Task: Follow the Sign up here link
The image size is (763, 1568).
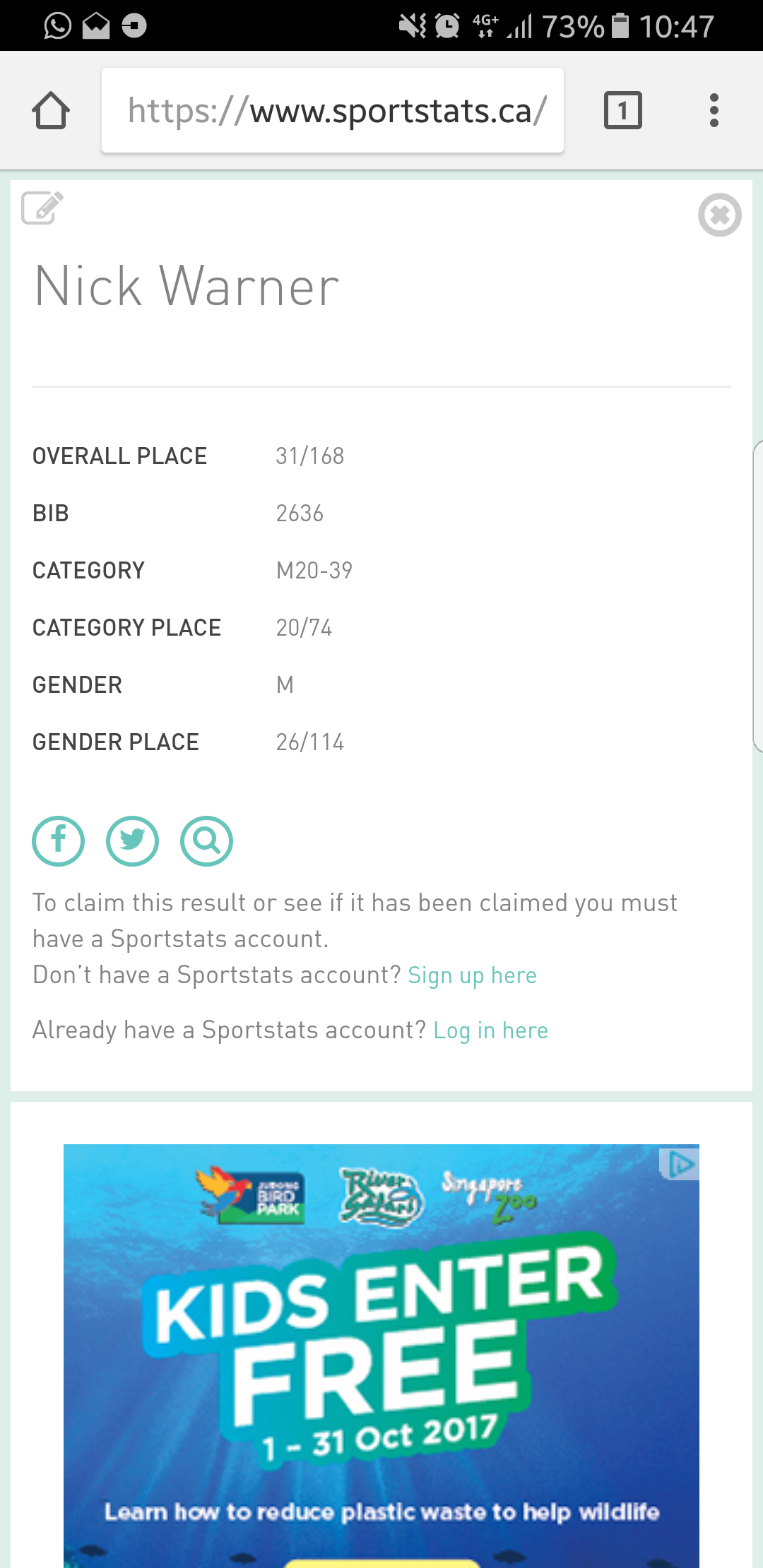Action: [x=472, y=975]
